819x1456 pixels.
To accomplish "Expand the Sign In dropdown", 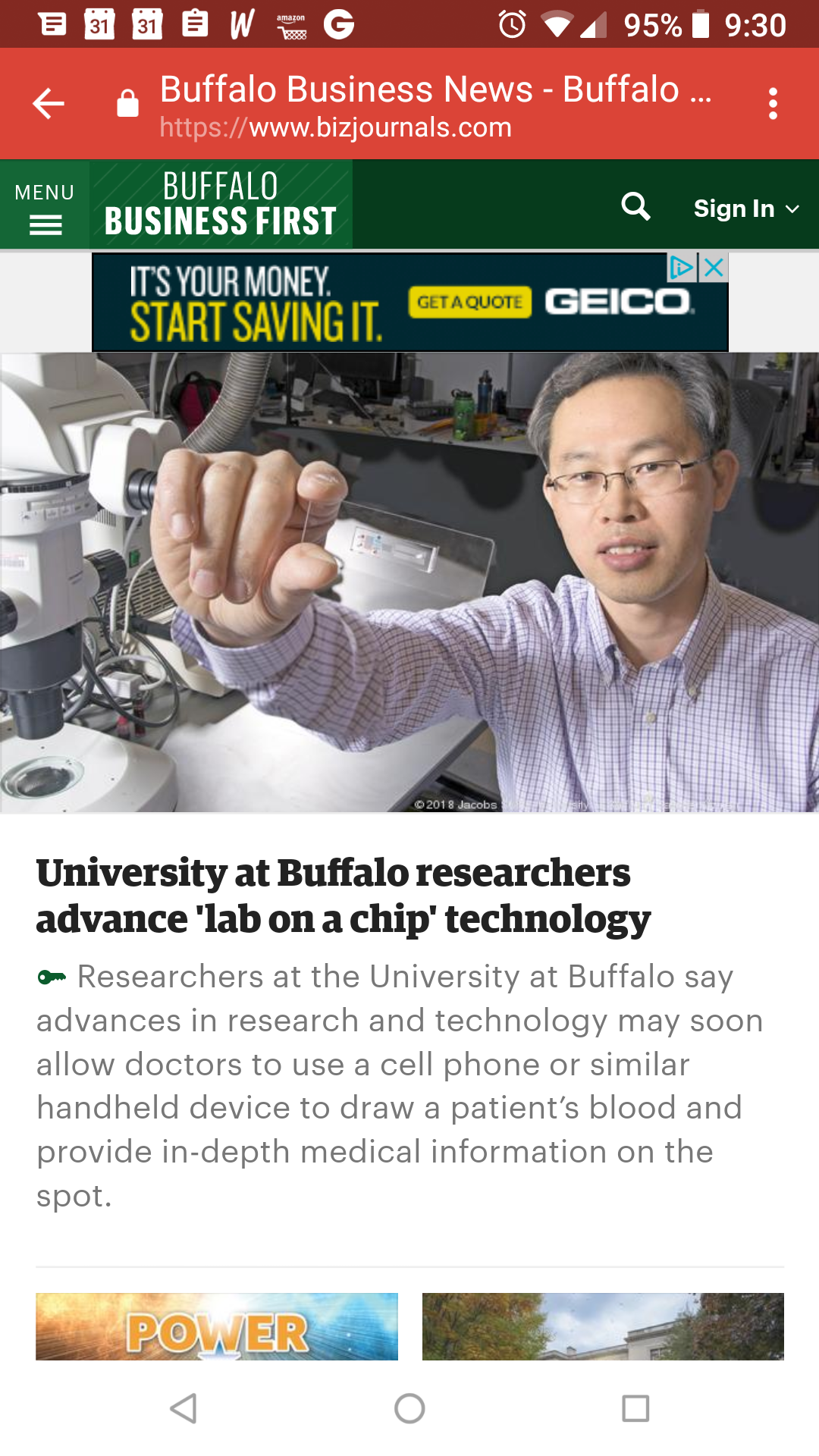I will pyautogui.click(x=746, y=209).
